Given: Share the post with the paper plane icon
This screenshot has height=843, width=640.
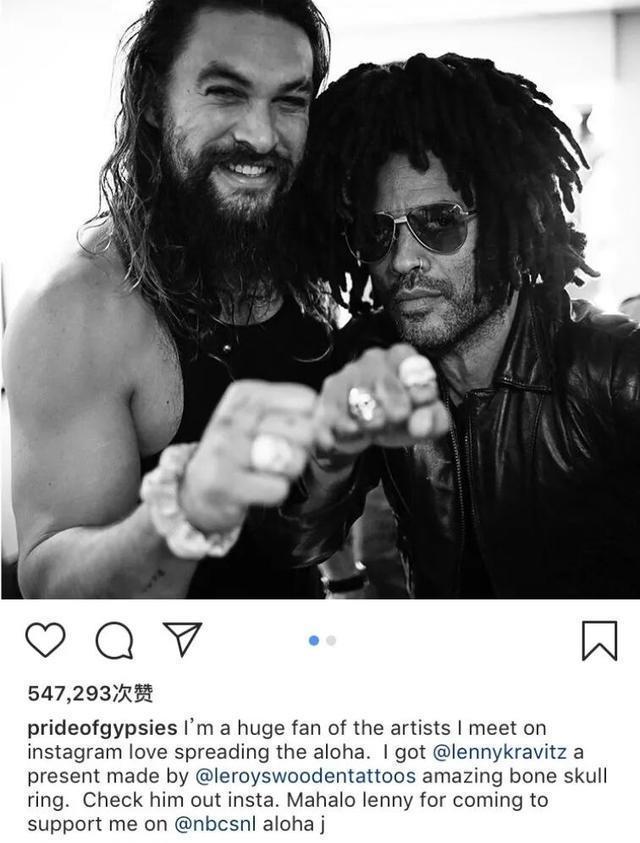Looking at the screenshot, I should pos(182,639).
